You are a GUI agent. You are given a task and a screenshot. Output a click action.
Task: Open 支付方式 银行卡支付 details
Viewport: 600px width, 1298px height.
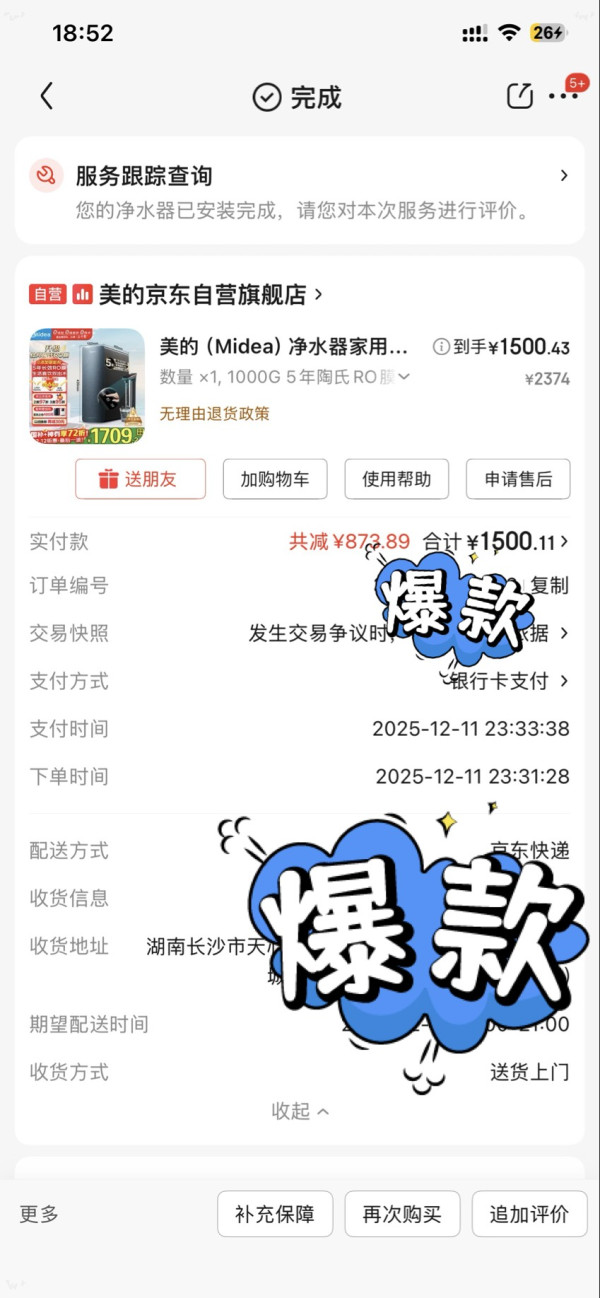tap(510, 681)
